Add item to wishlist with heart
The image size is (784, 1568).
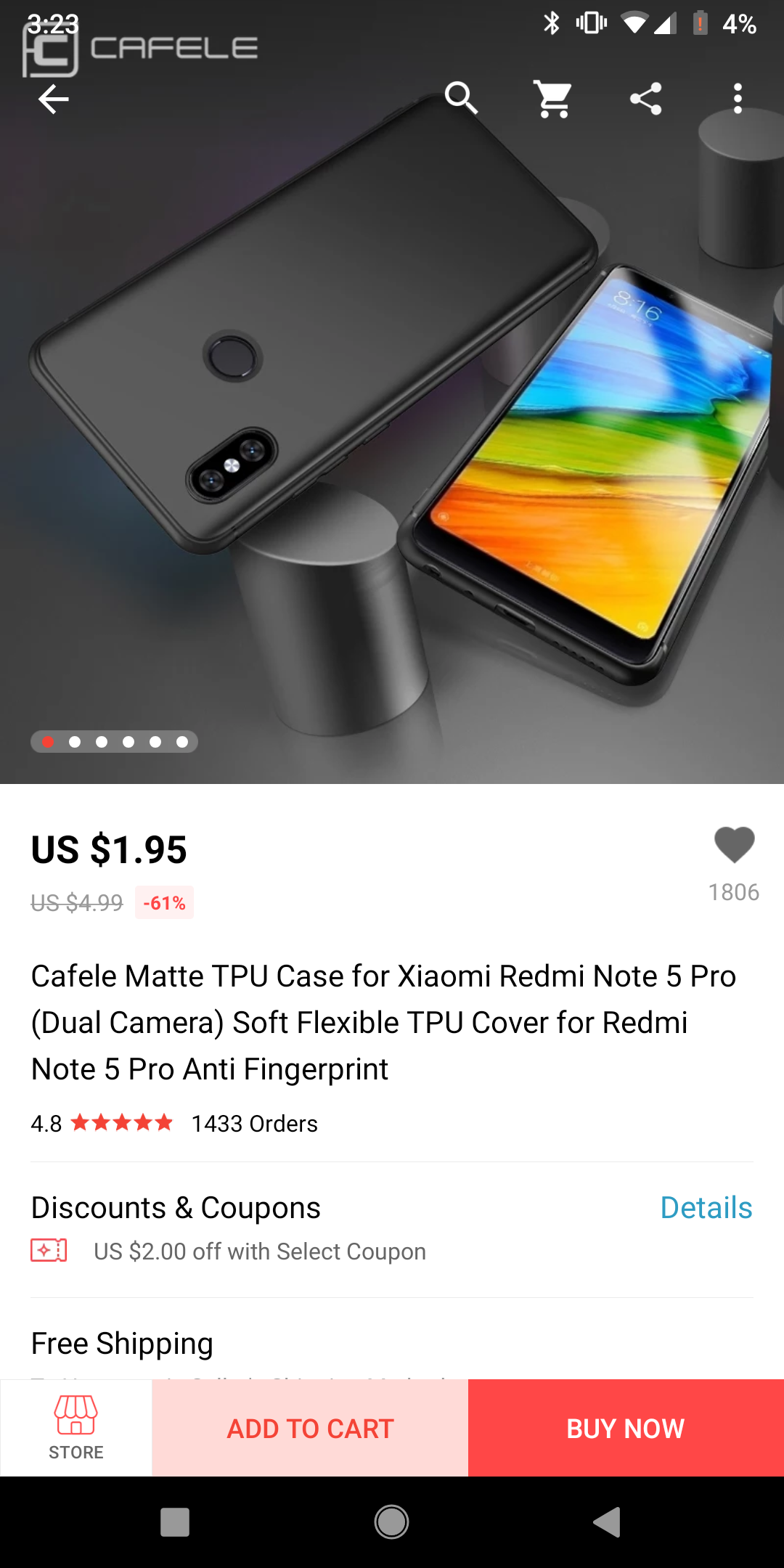pos(734,846)
